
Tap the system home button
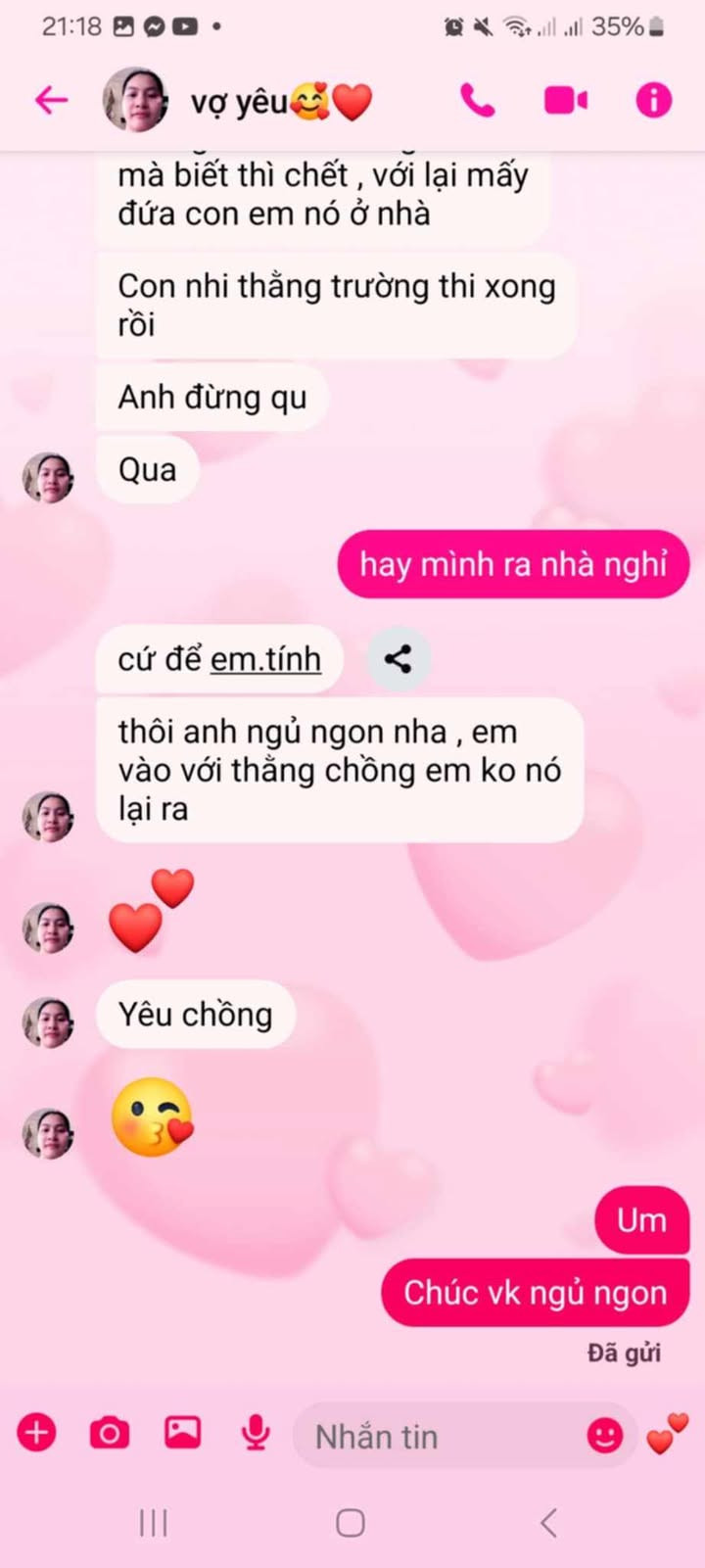(351, 1523)
